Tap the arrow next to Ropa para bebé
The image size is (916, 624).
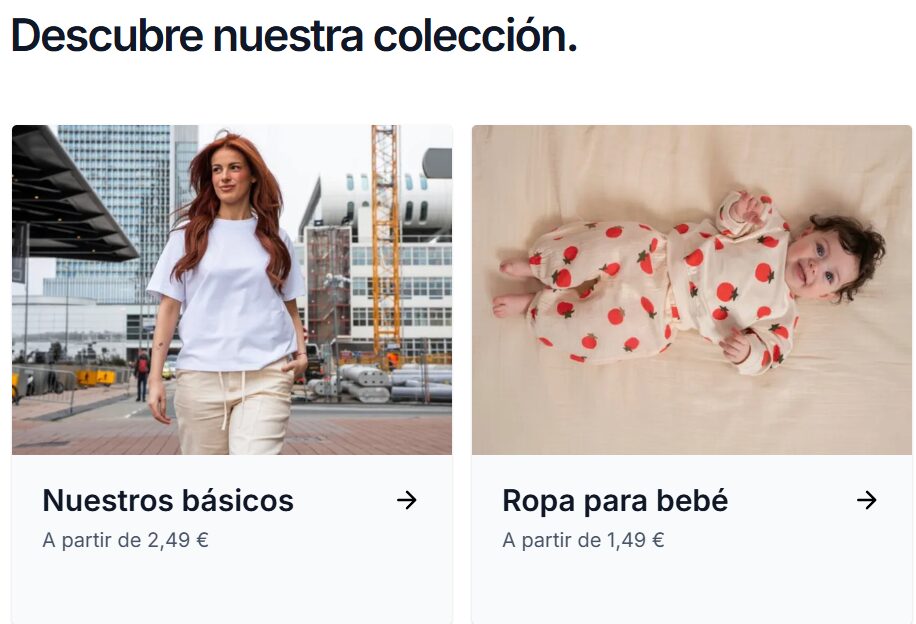pyautogui.click(x=866, y=500)
